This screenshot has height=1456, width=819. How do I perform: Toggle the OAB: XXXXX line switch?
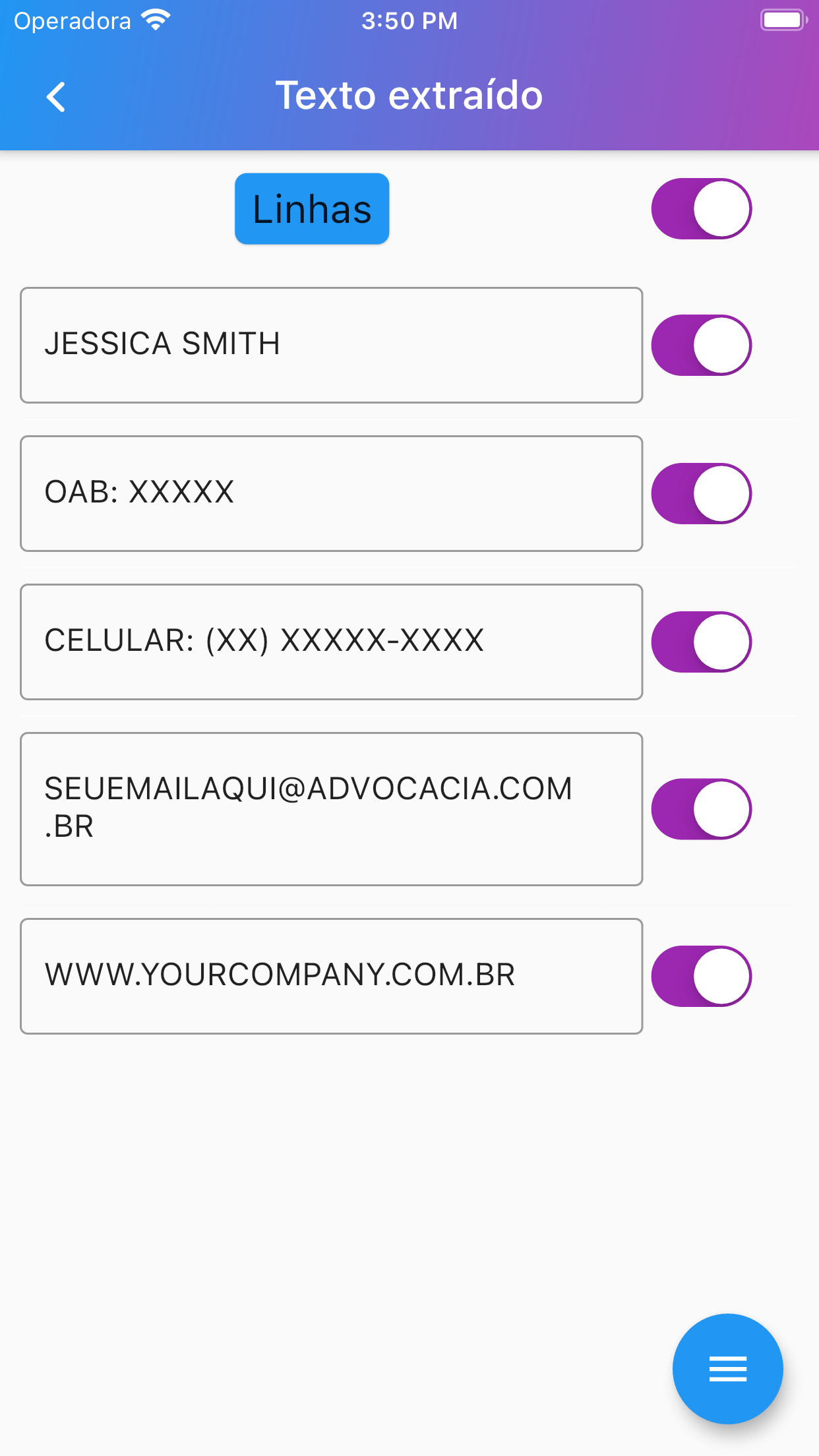click(702, 493)
